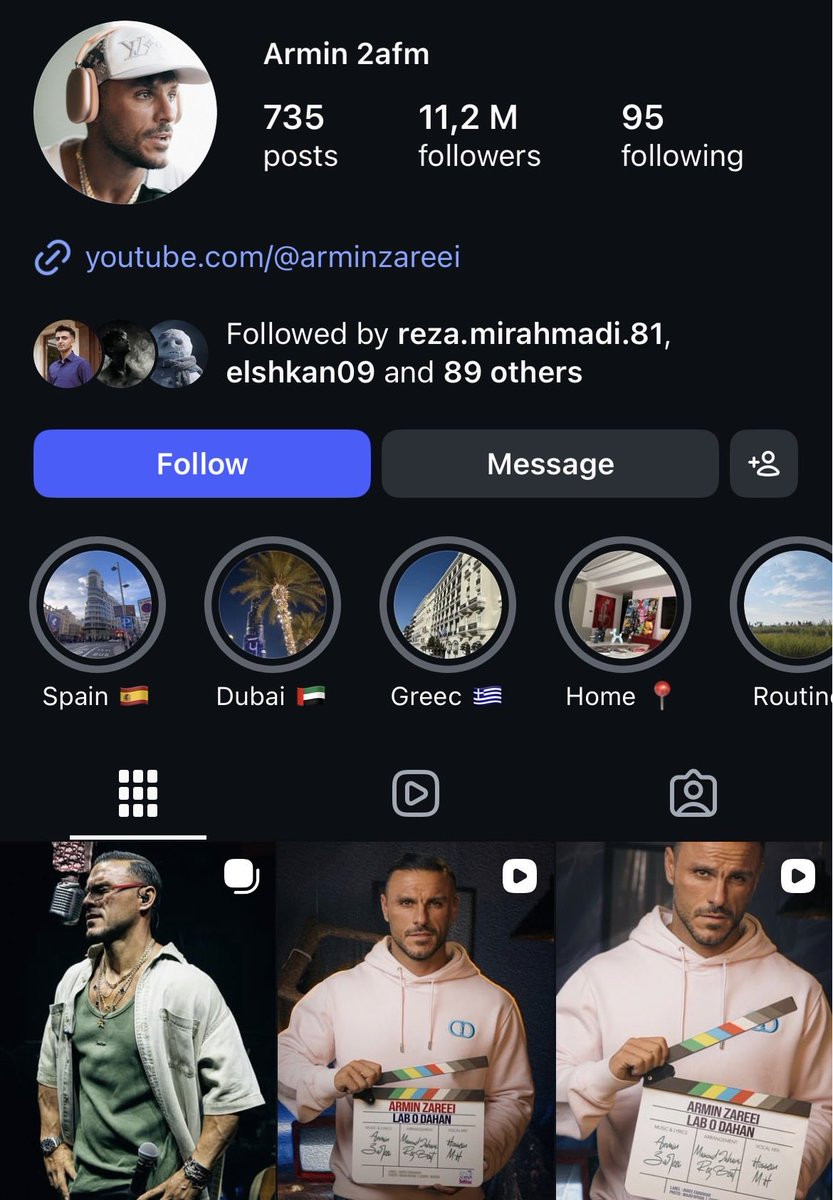Open the middle Lab O Dahan clapperboard reel
833x1200 pixels.
click(x=416, y=1021)
